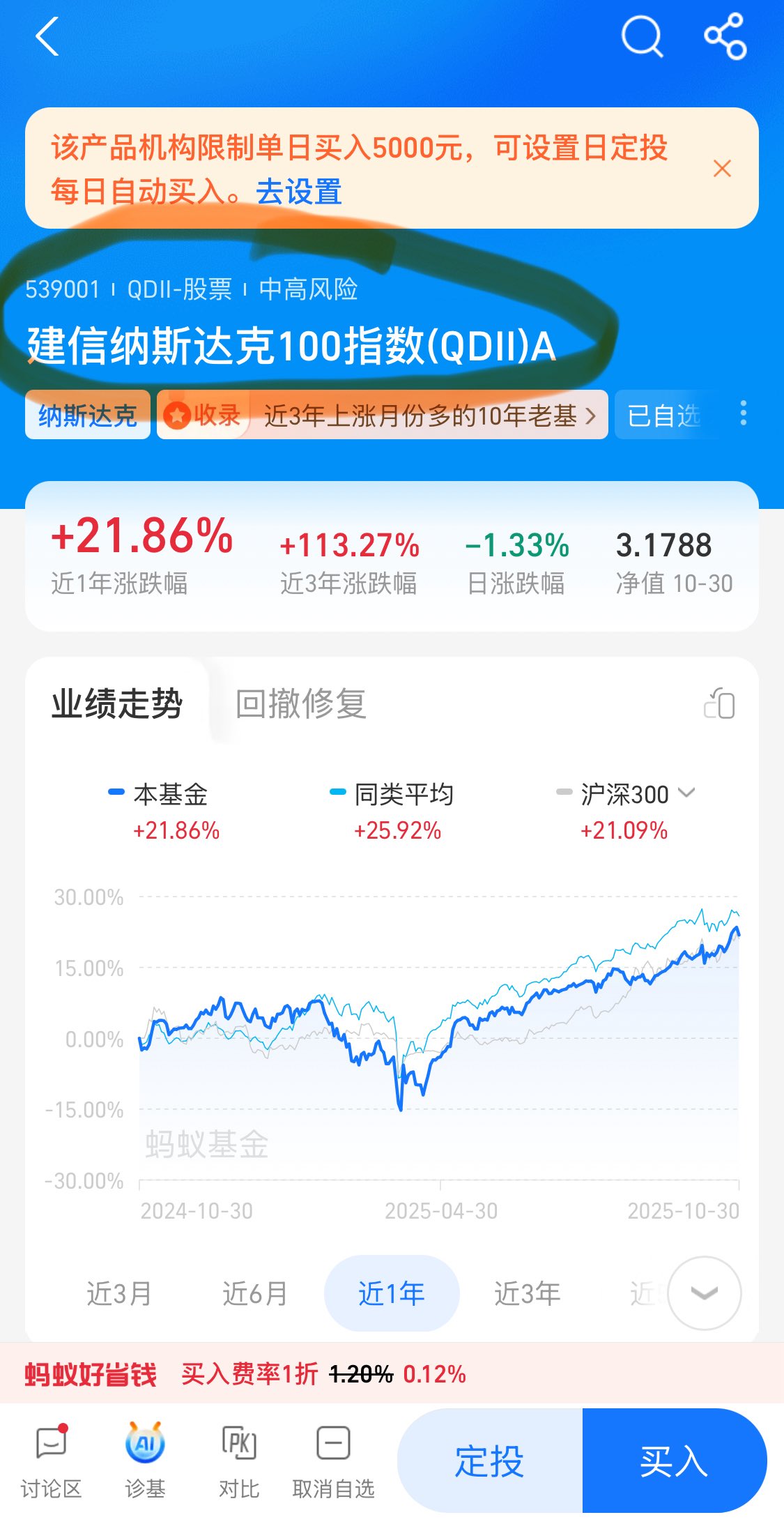Open the three-dot more options menu
The height and width of the screenshot is (1531, 784).
(744, 413)
